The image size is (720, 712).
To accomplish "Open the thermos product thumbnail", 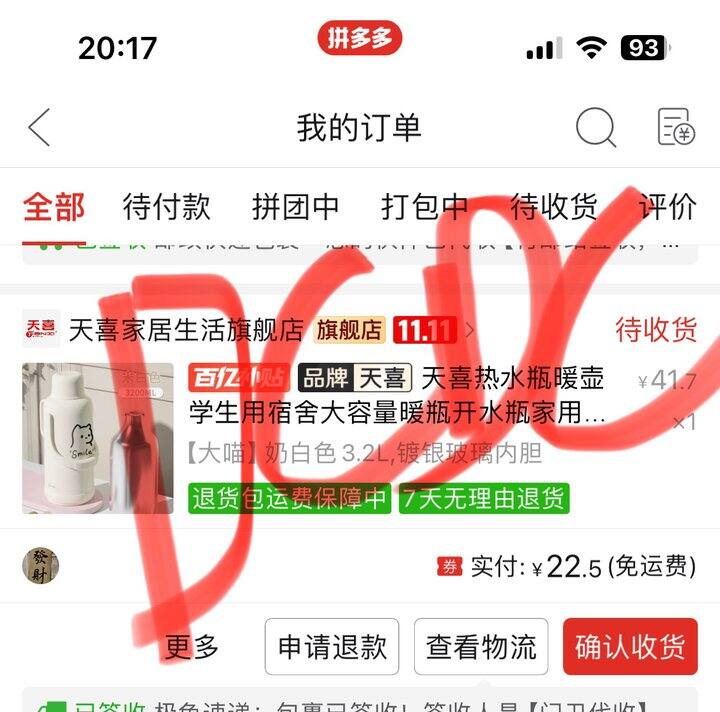I will pos(97,438).
